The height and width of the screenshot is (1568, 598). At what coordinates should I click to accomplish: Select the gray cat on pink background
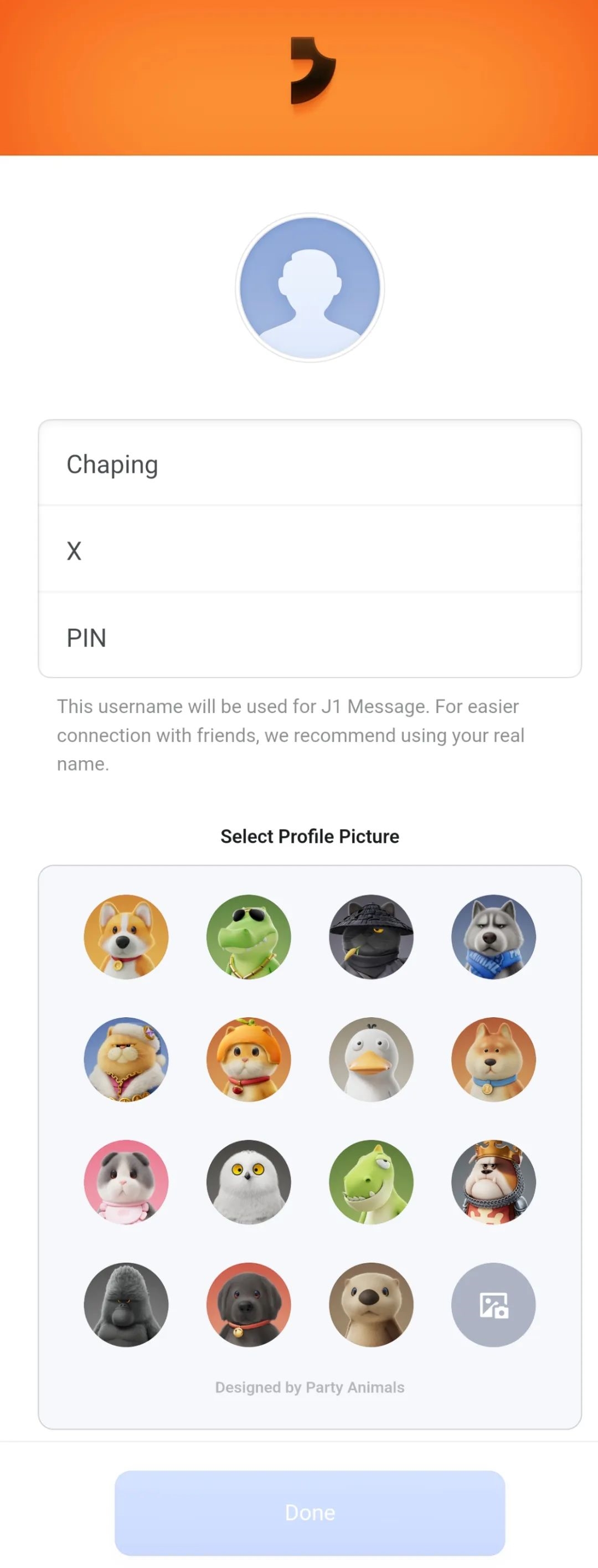pos(126,1181)
